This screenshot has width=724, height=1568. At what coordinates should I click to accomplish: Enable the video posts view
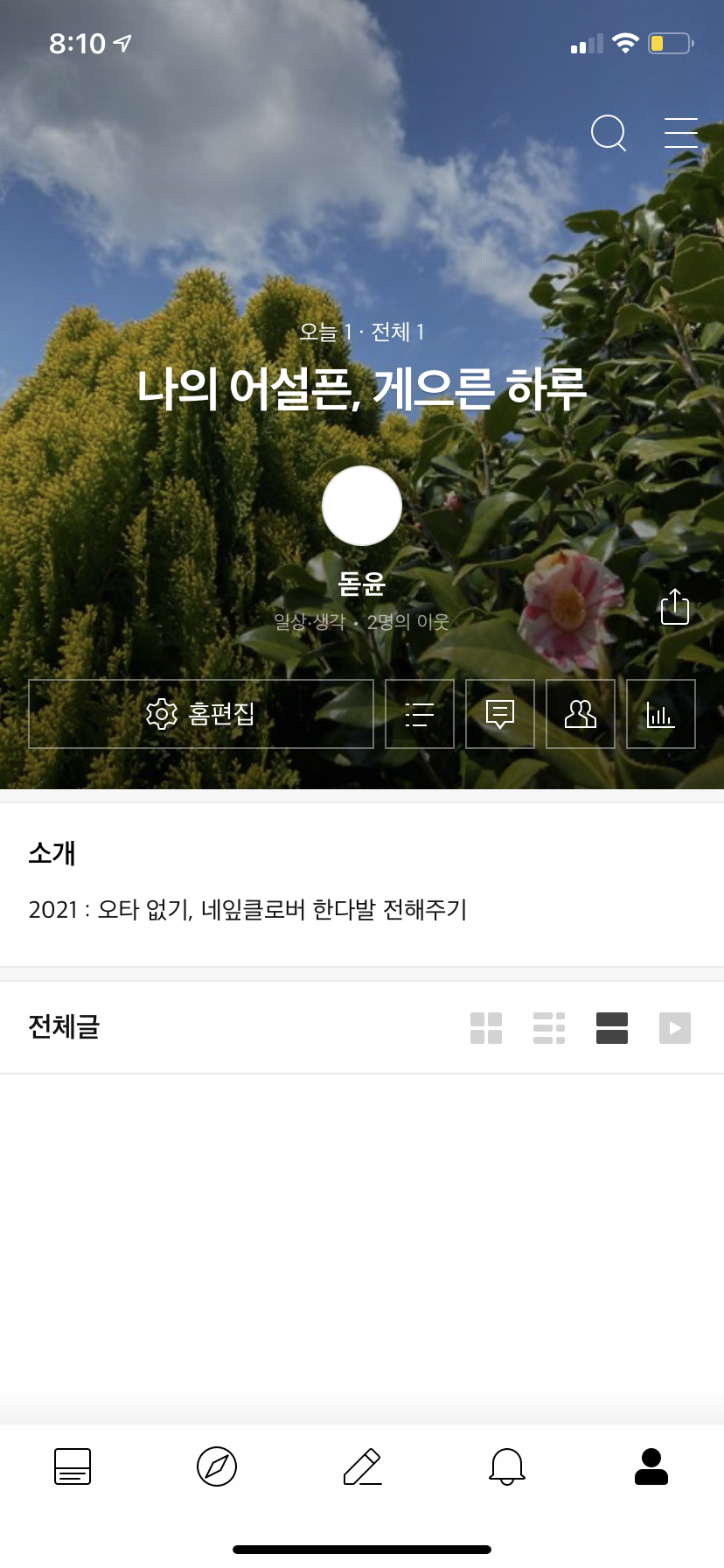[675, 1028]
